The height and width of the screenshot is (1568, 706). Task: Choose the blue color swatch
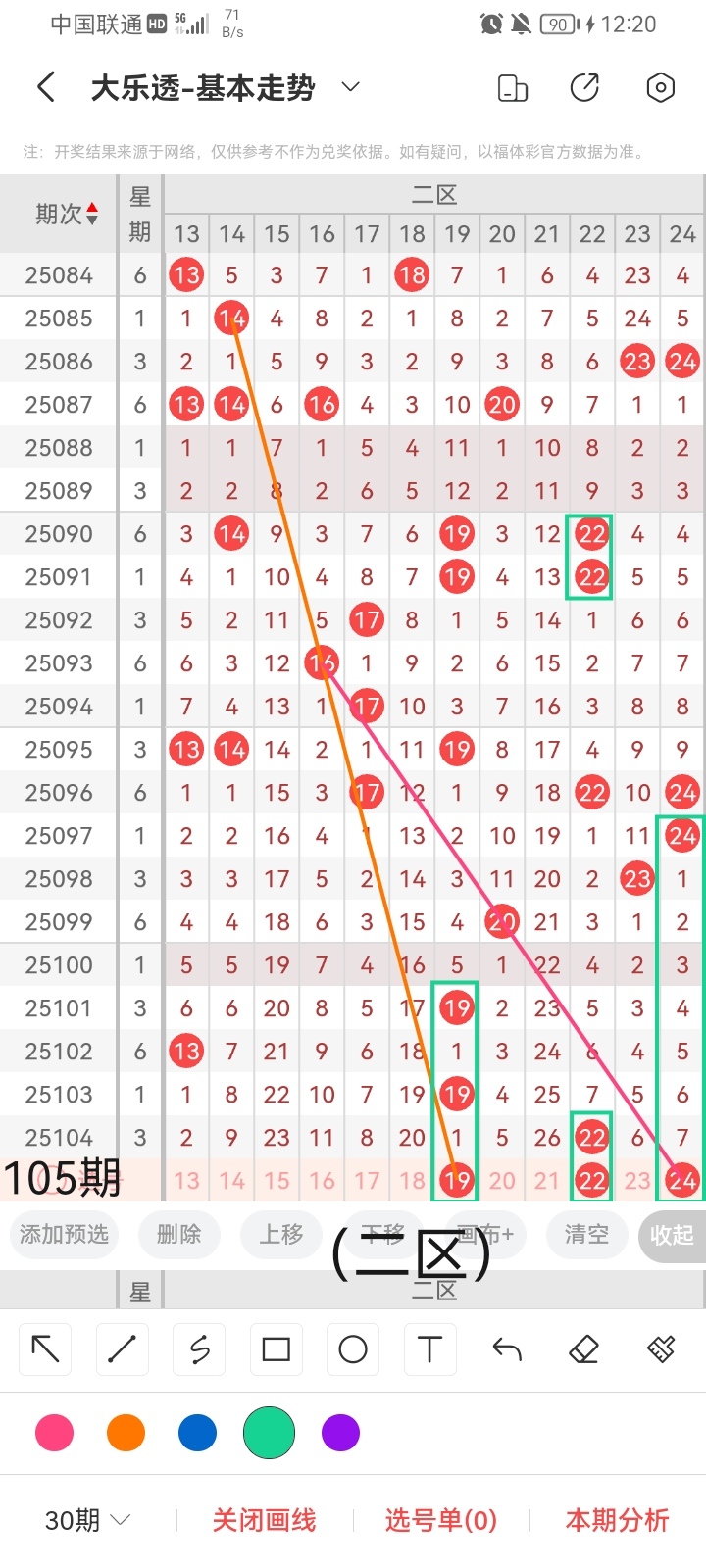[x=197, y=1433]
